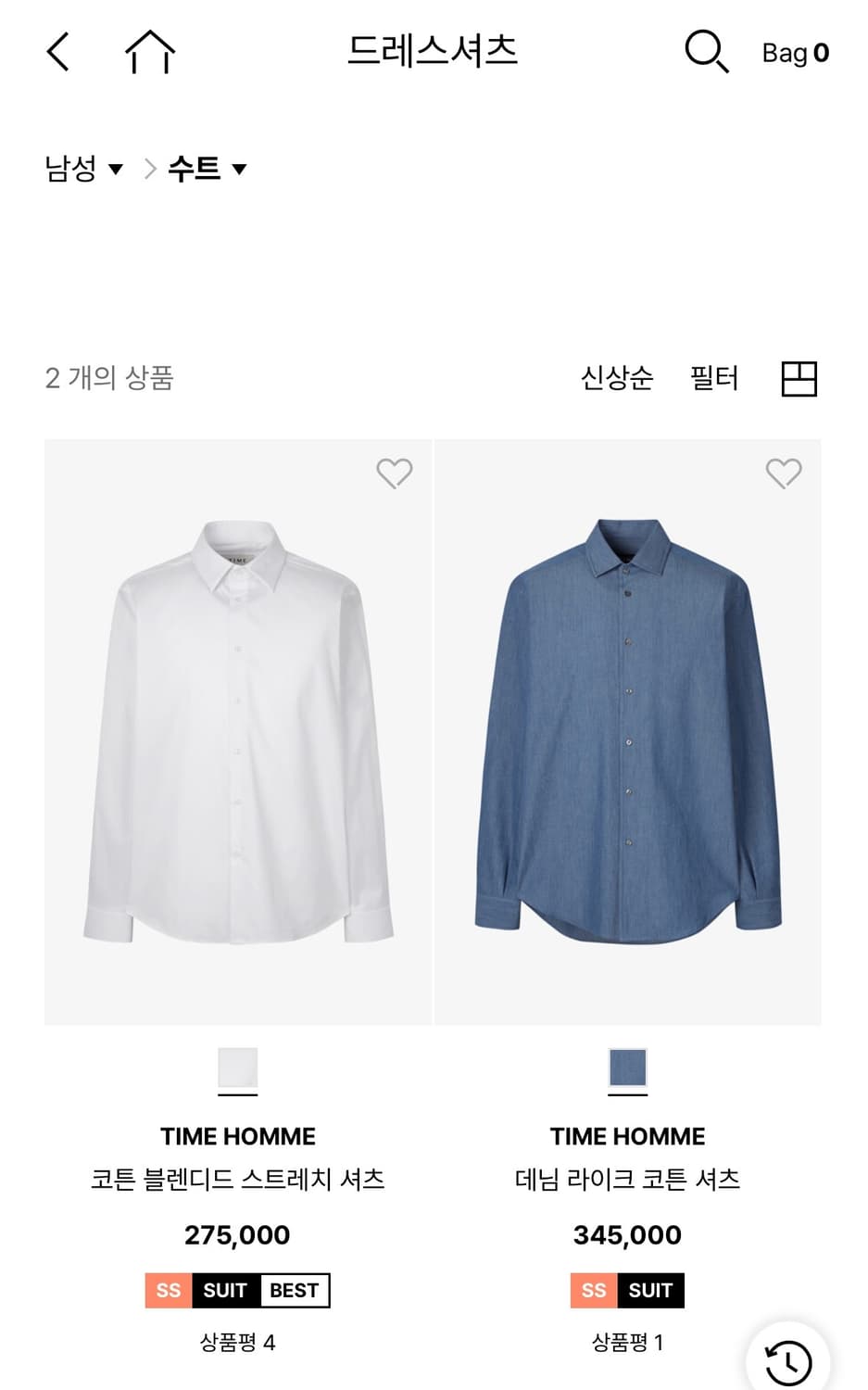Open the search icon
The image size is (868, 1390).
point(706,52)
